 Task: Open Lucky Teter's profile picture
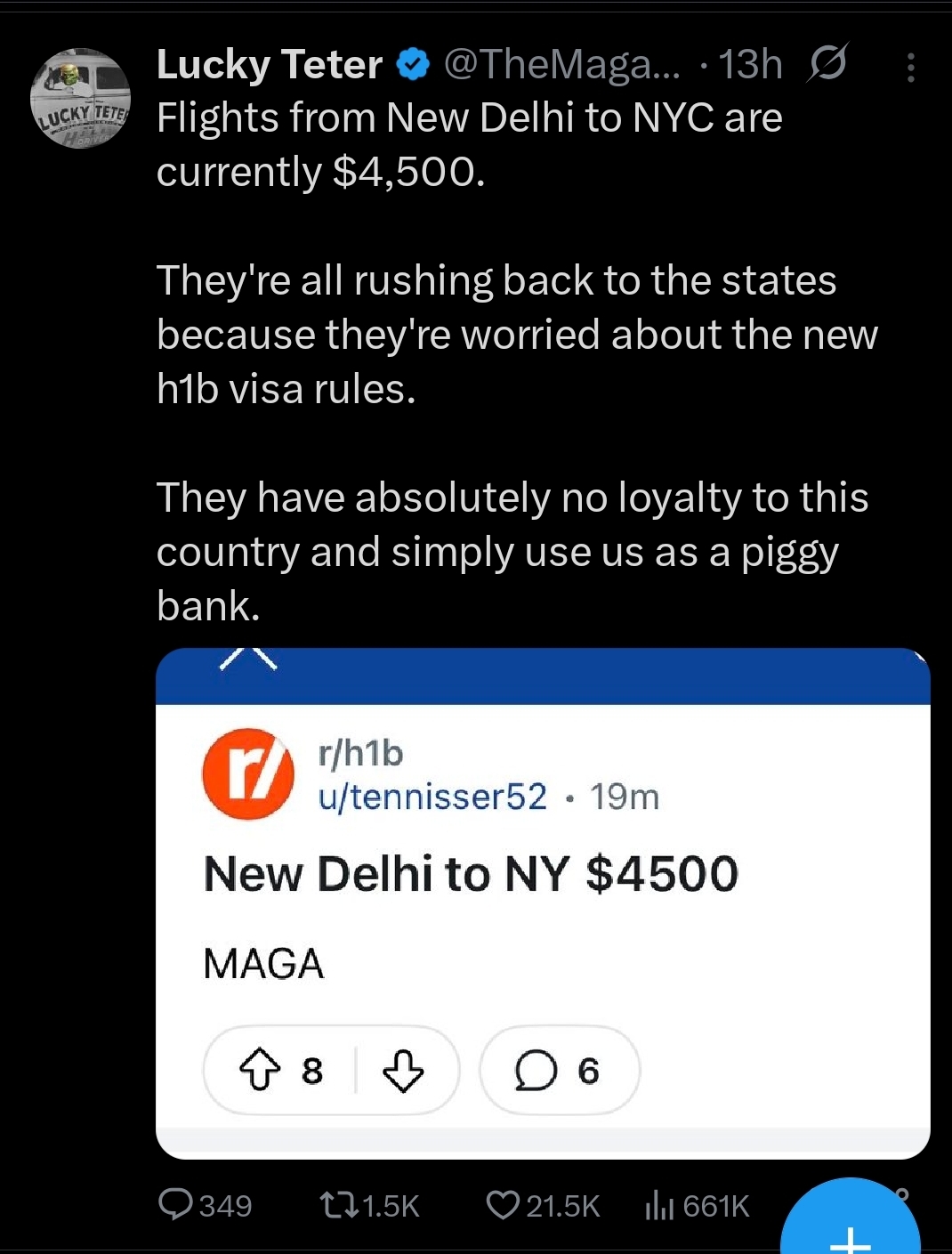(x=80, y=99)
